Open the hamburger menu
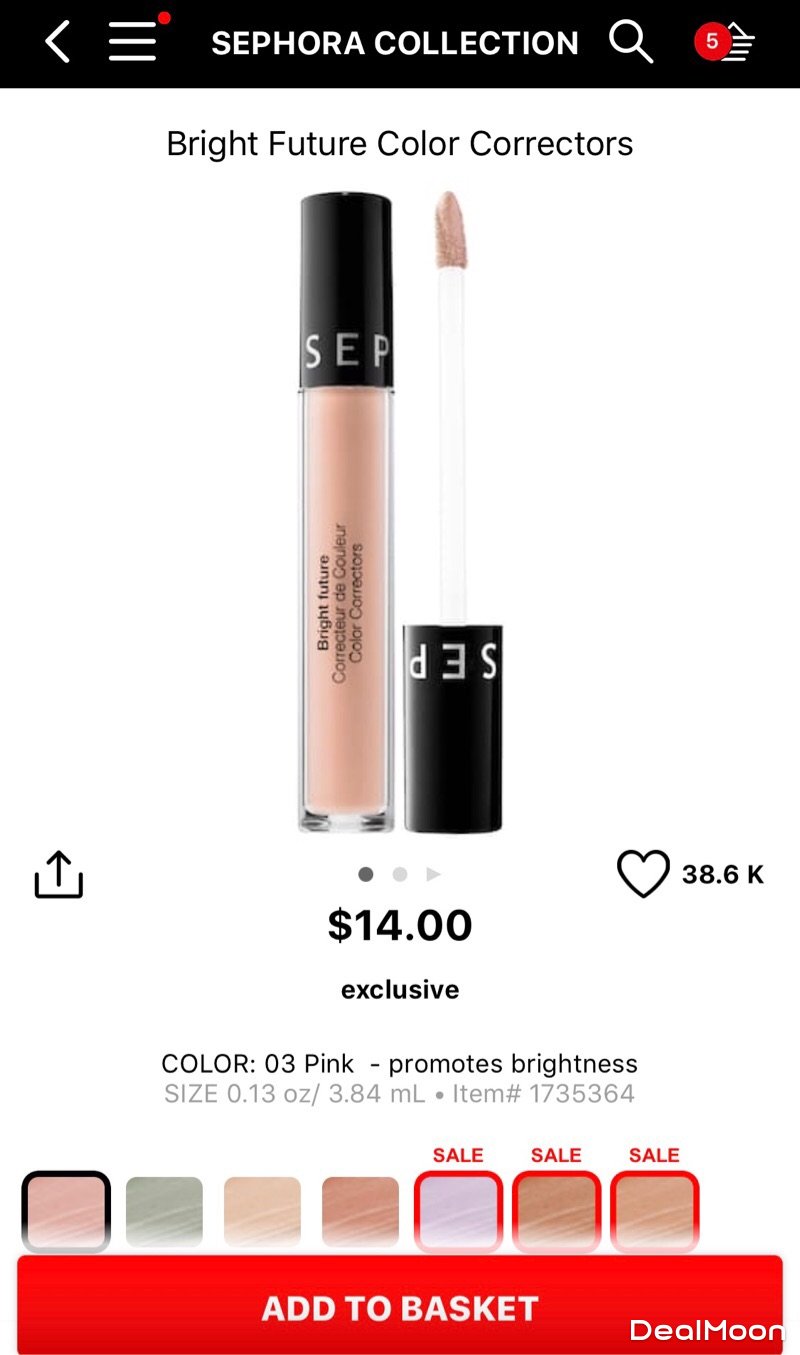This screenshot has width=800, height=1355. tap(133, 42)
